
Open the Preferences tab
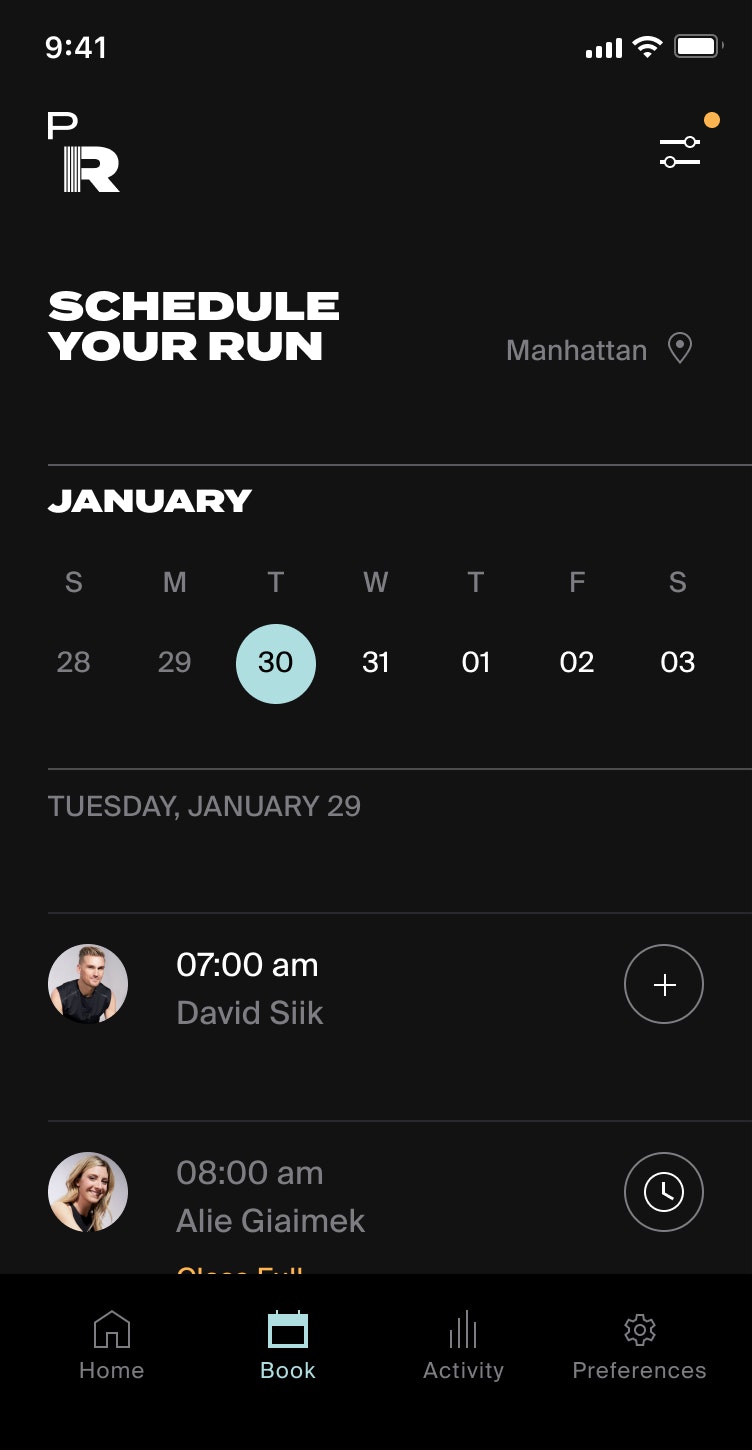(x=639, y=1346)
